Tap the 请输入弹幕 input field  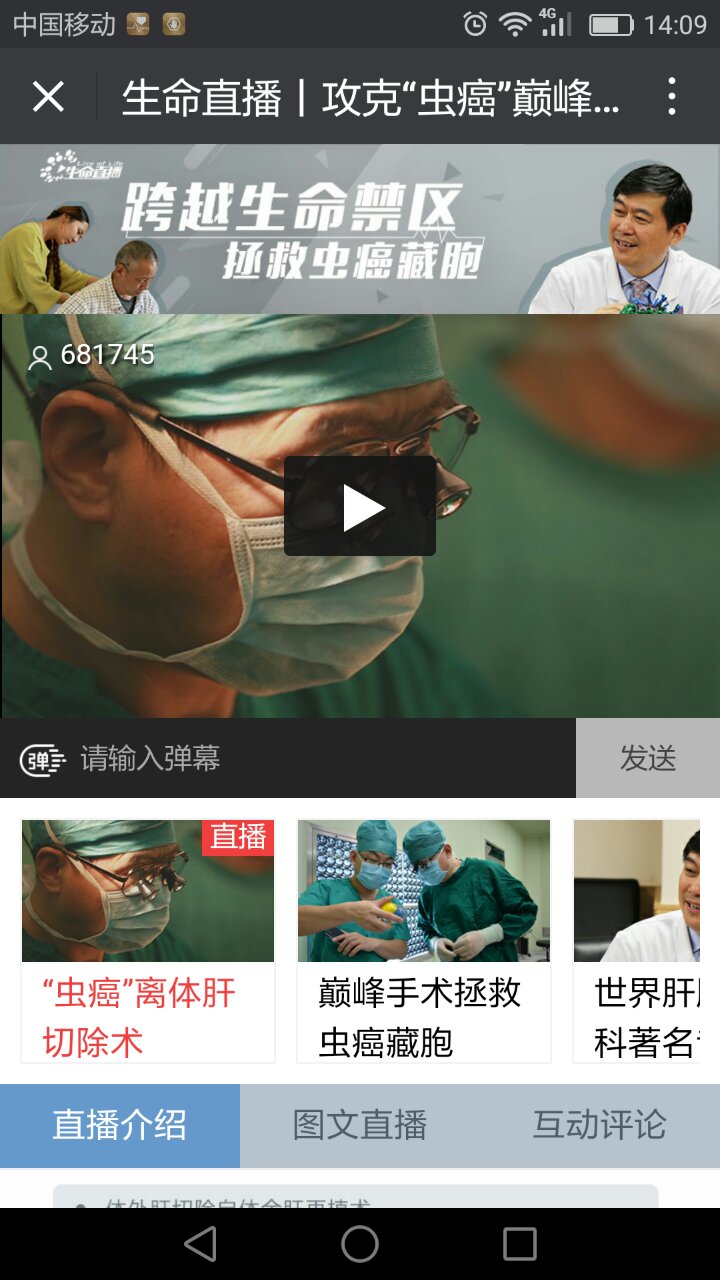300,758
